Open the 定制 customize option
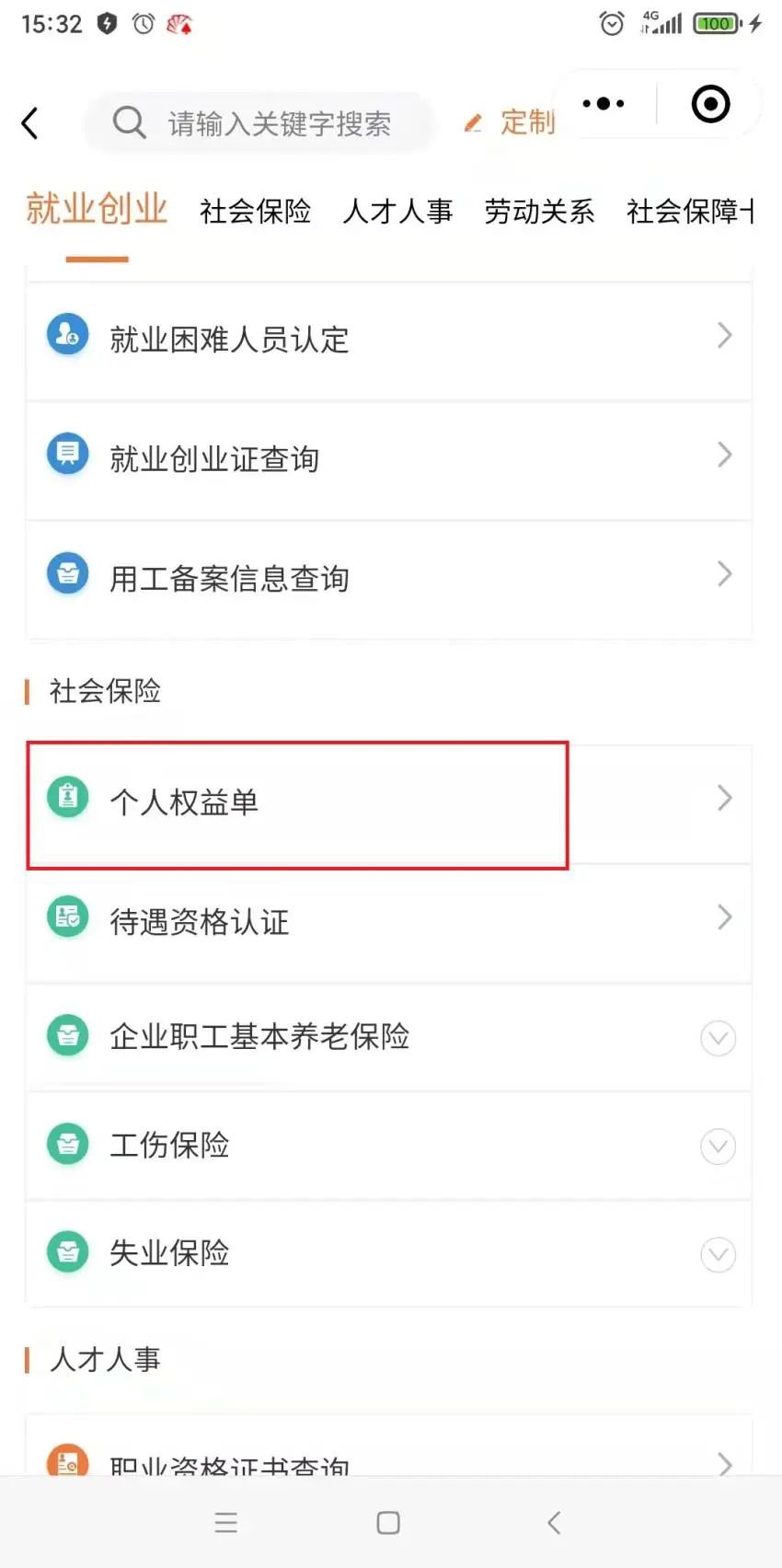Screen dimensions: 782x1568 [512, 122]
